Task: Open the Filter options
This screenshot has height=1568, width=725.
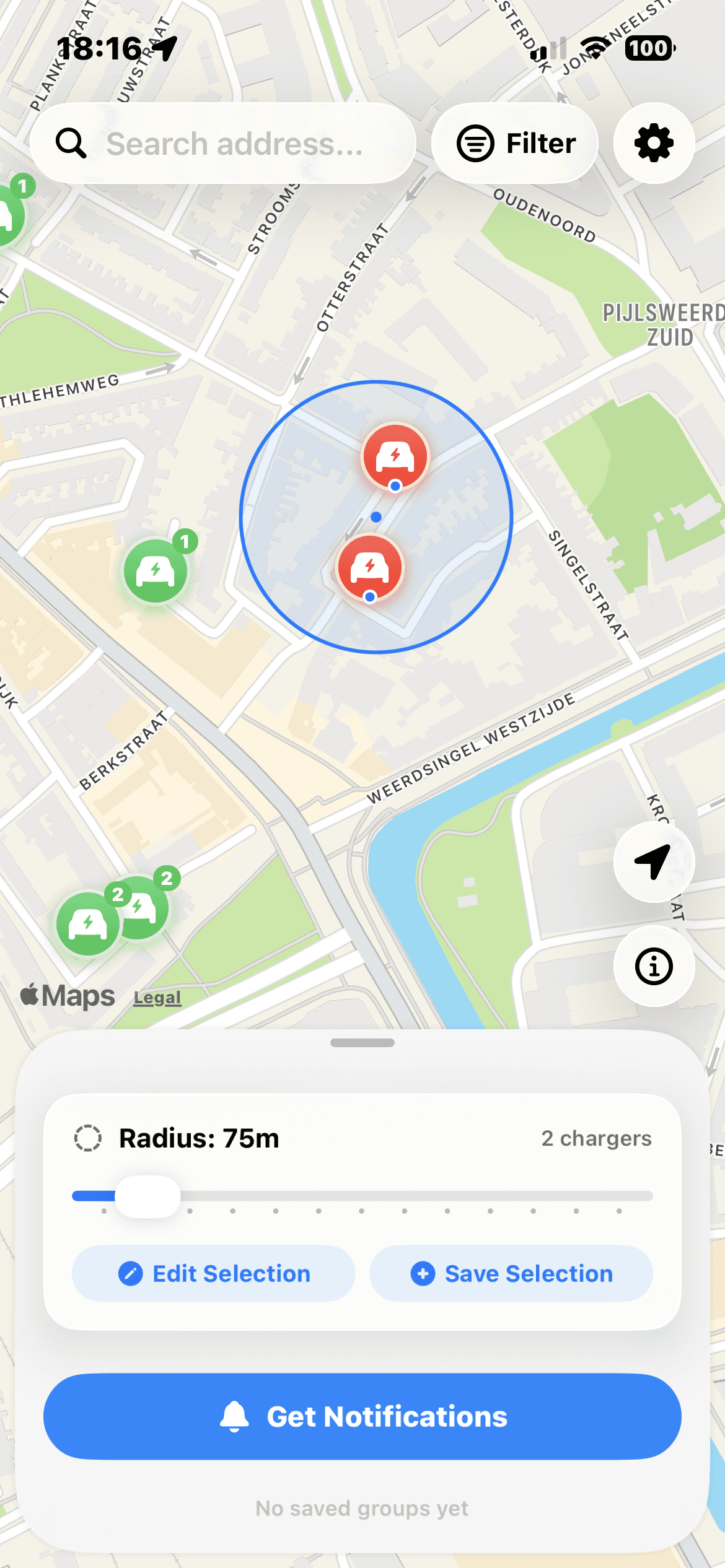Action: 516,144
